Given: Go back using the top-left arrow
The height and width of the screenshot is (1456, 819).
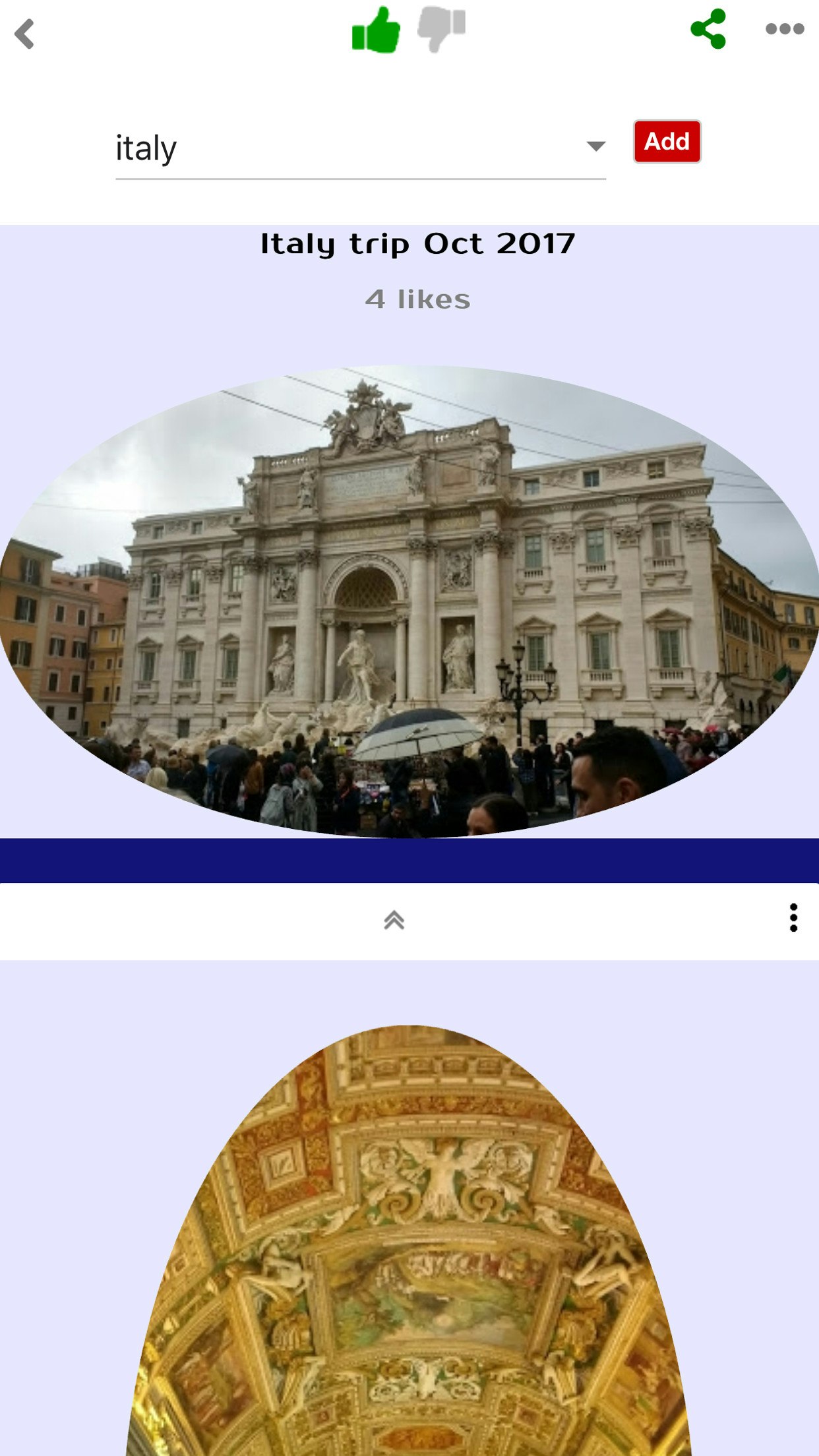Looking at the screenshot, I should click(24, 34).
